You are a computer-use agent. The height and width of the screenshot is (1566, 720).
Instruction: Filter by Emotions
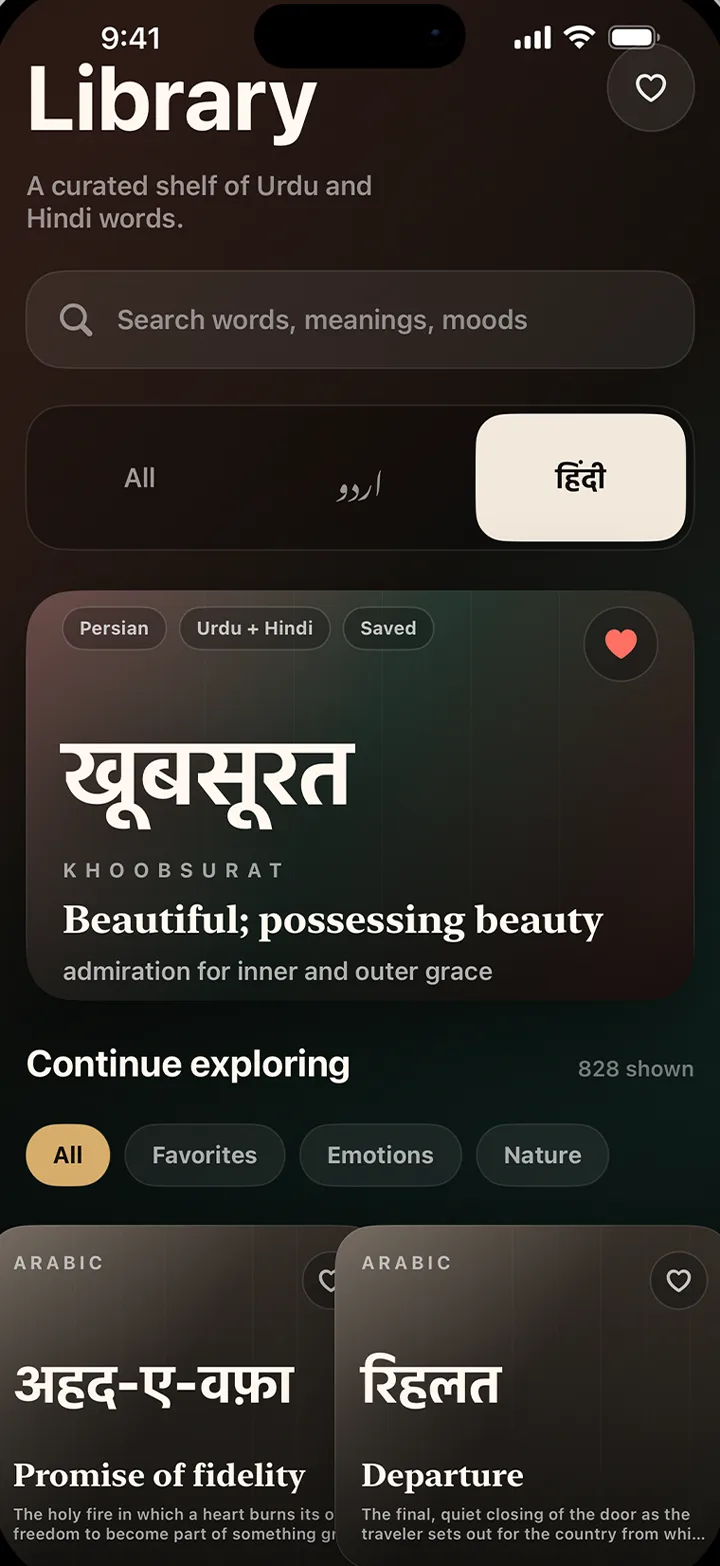381,1155
